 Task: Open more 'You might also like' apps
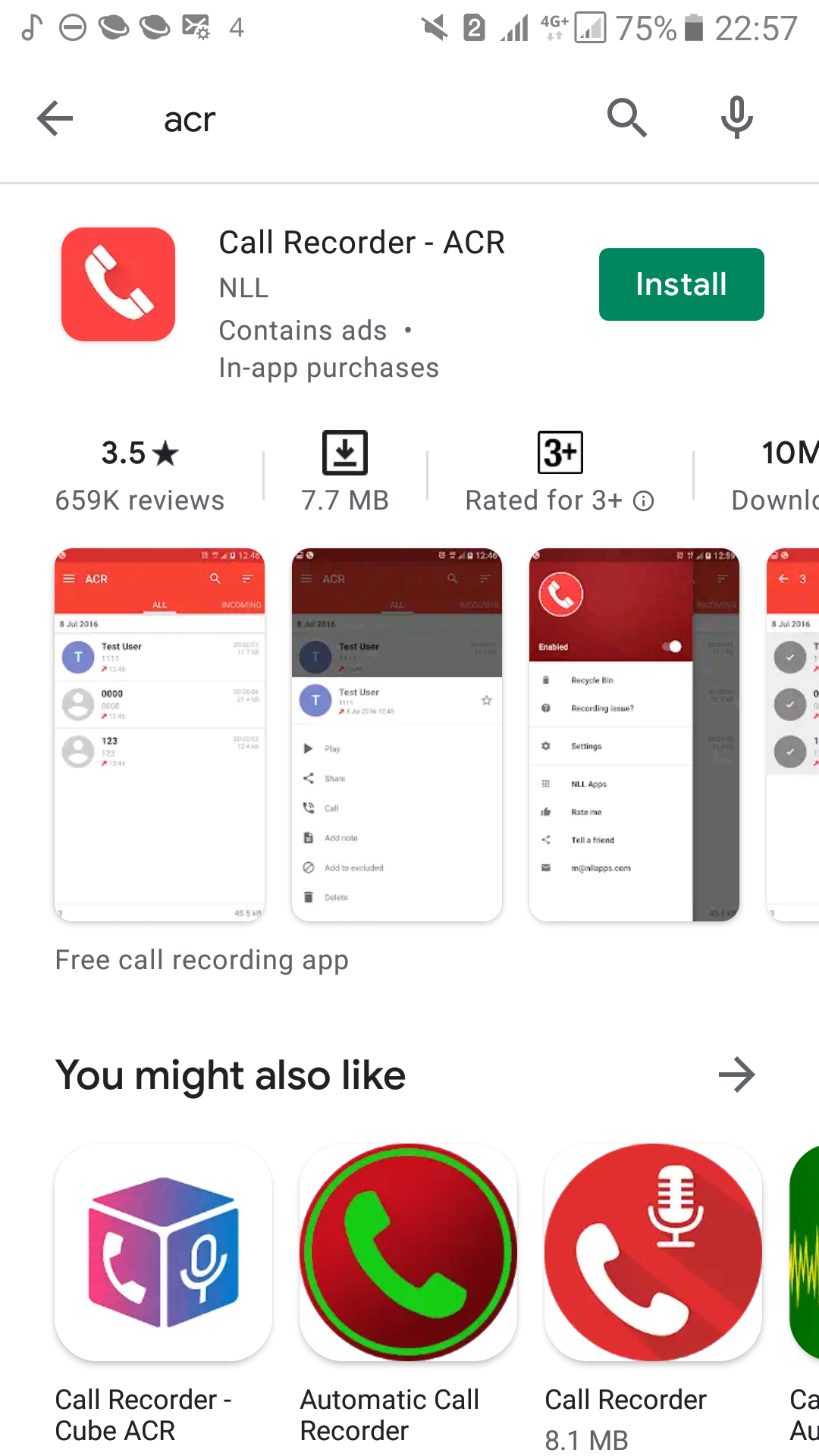click(736, 1075)
